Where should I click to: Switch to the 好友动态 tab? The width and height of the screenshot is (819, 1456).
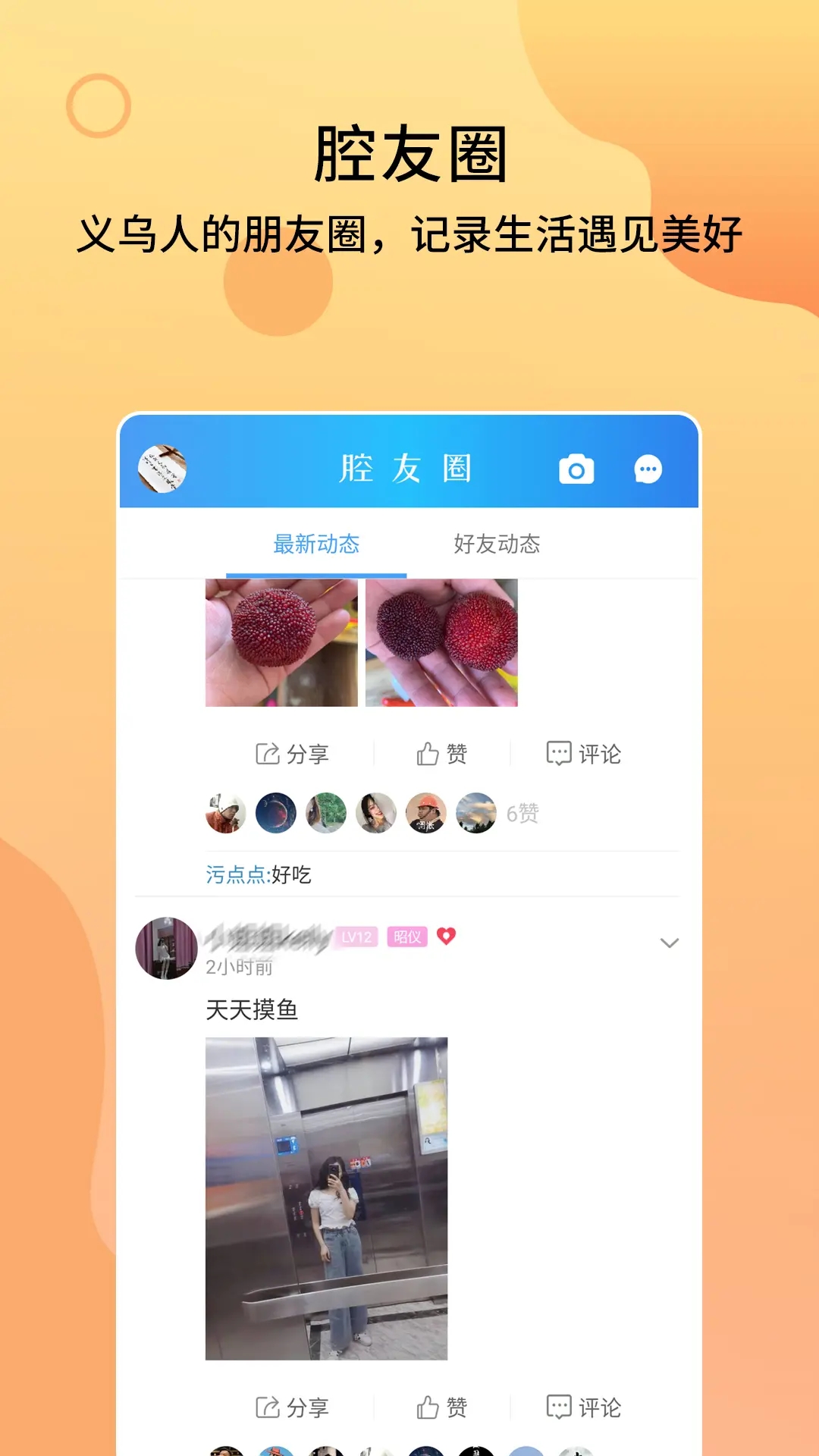[x=497, y=544]
